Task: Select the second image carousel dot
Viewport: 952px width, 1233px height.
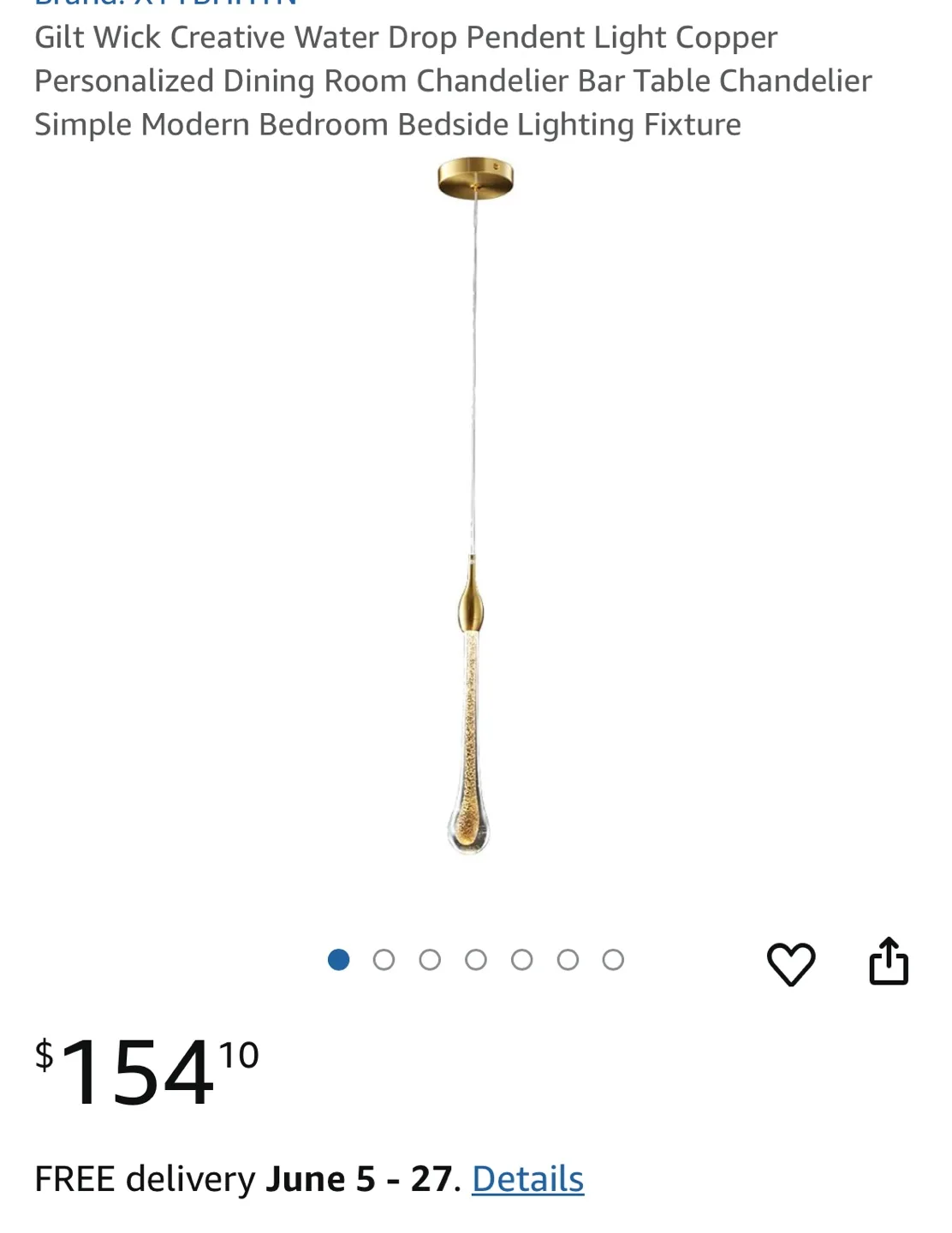Action: 384,961
